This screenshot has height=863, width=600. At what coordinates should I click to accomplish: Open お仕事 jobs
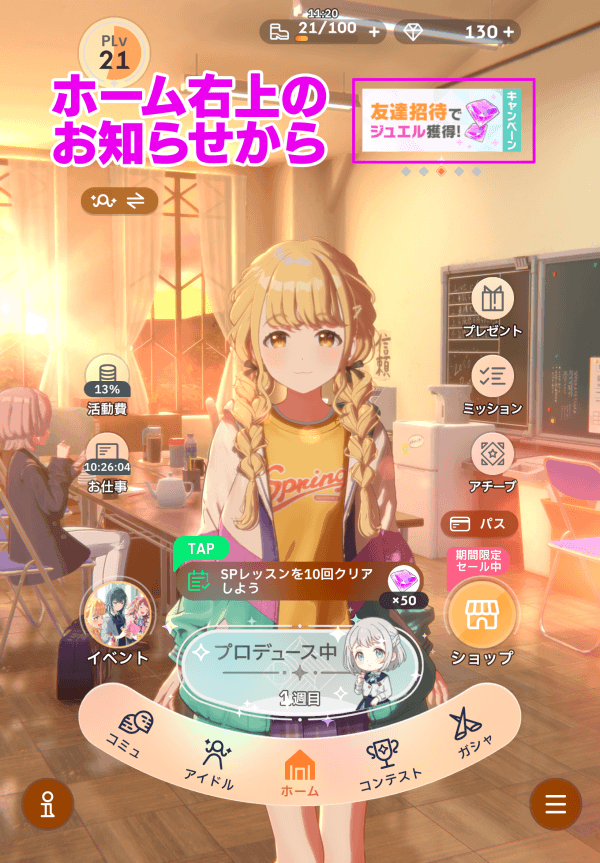tap(107, 462)
